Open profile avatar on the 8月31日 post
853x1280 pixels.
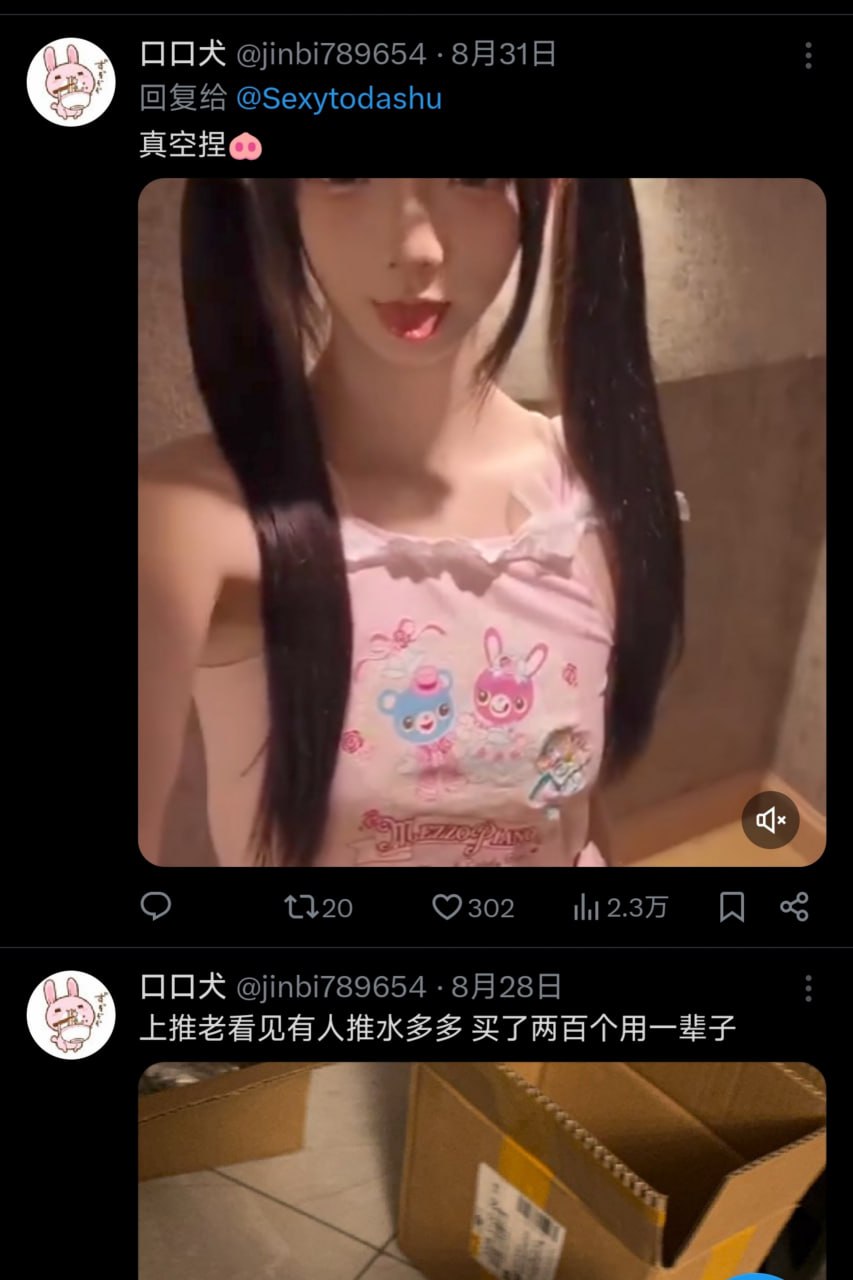point(71,82)
